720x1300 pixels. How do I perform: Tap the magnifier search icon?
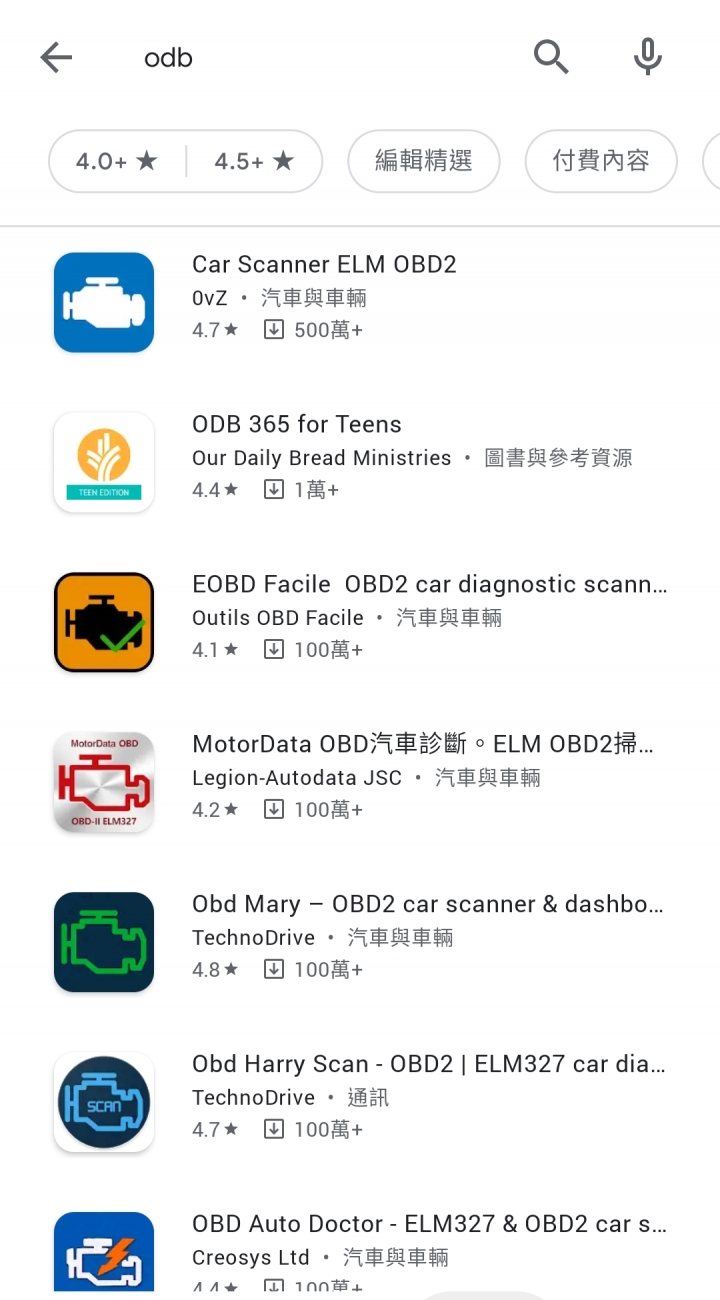point(551,58)
